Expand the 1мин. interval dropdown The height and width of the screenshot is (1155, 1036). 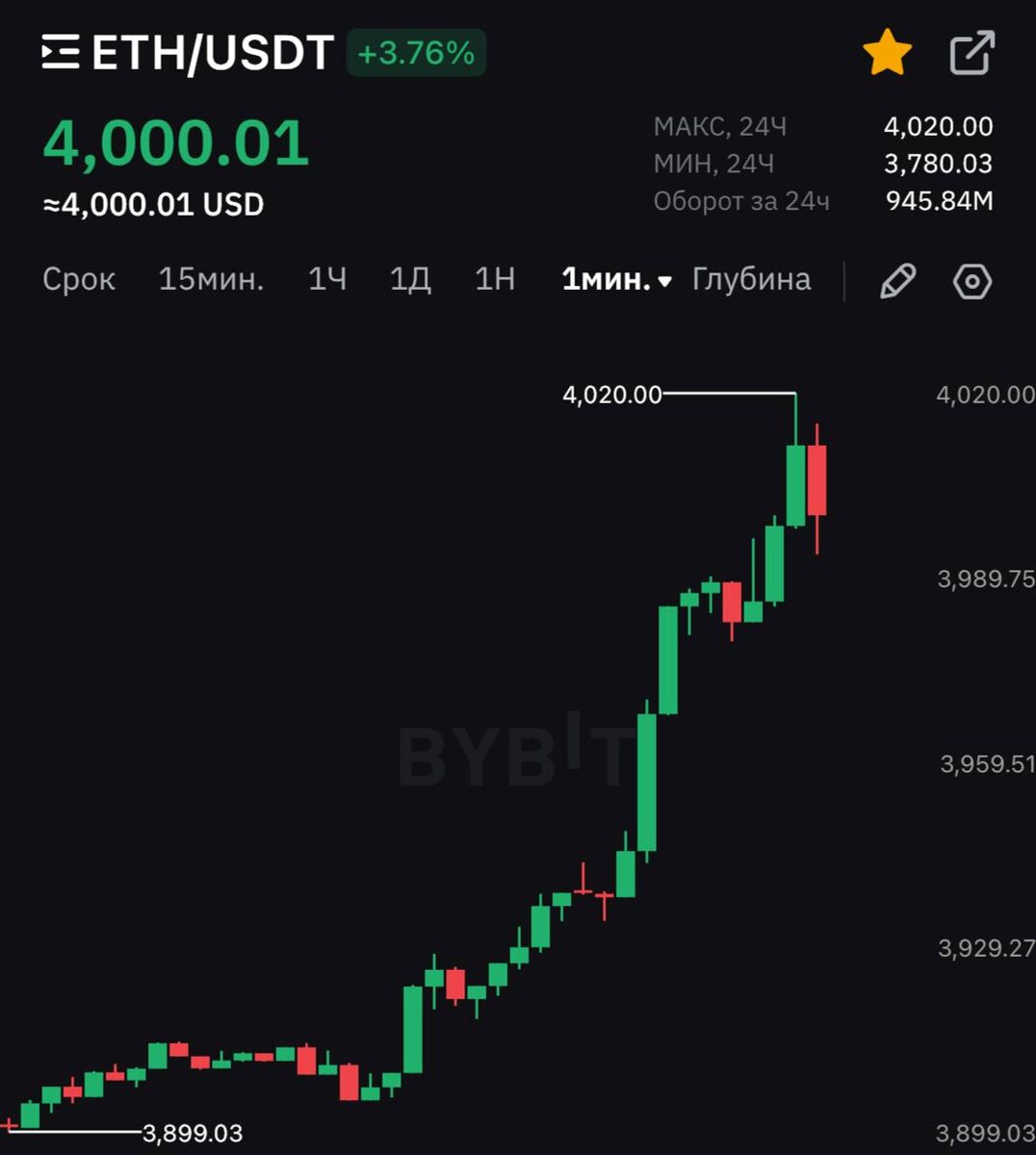coord(617,280)
